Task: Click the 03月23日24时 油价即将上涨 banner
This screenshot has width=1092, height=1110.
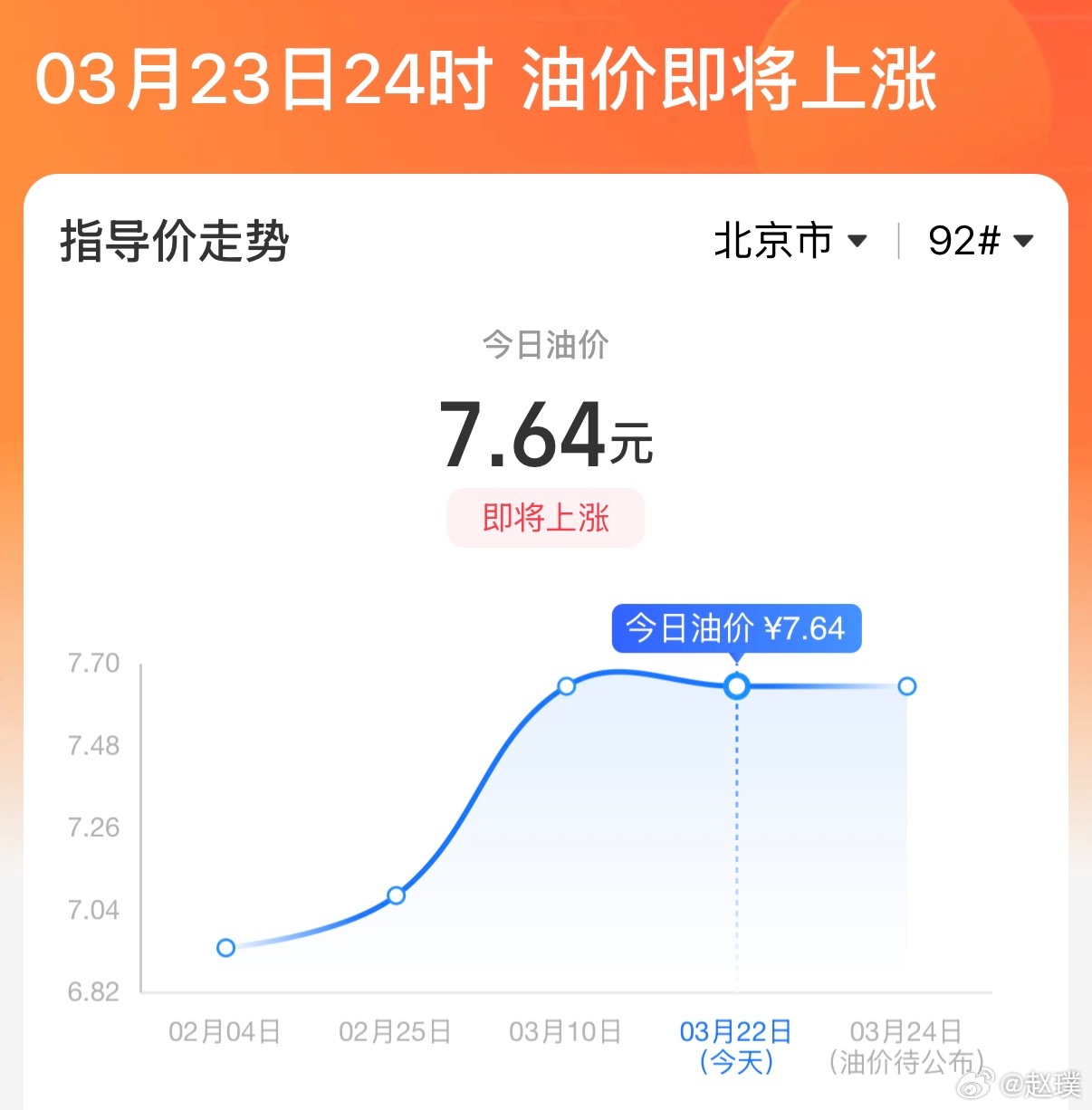Action: (x=489, y=83)
